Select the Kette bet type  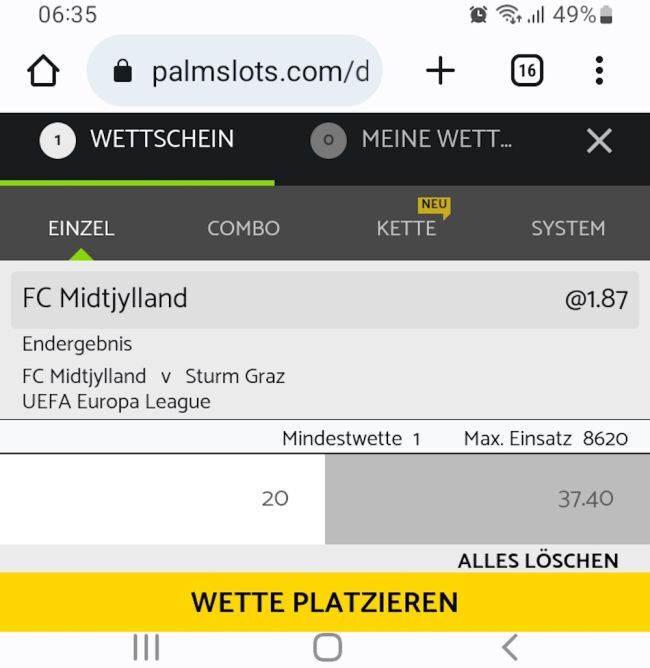(x=406, y=228)
